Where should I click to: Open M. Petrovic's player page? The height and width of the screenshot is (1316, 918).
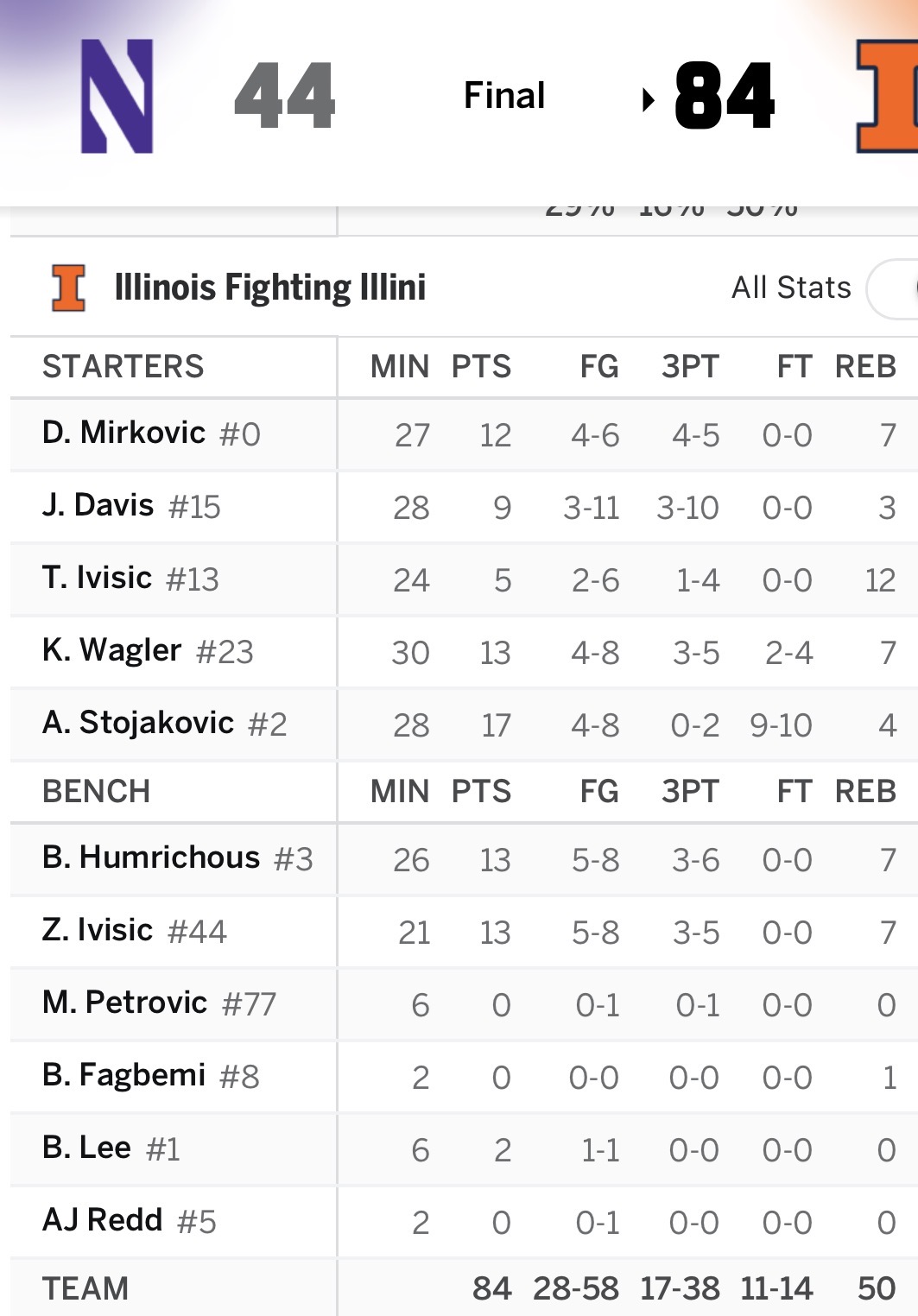124,1003
